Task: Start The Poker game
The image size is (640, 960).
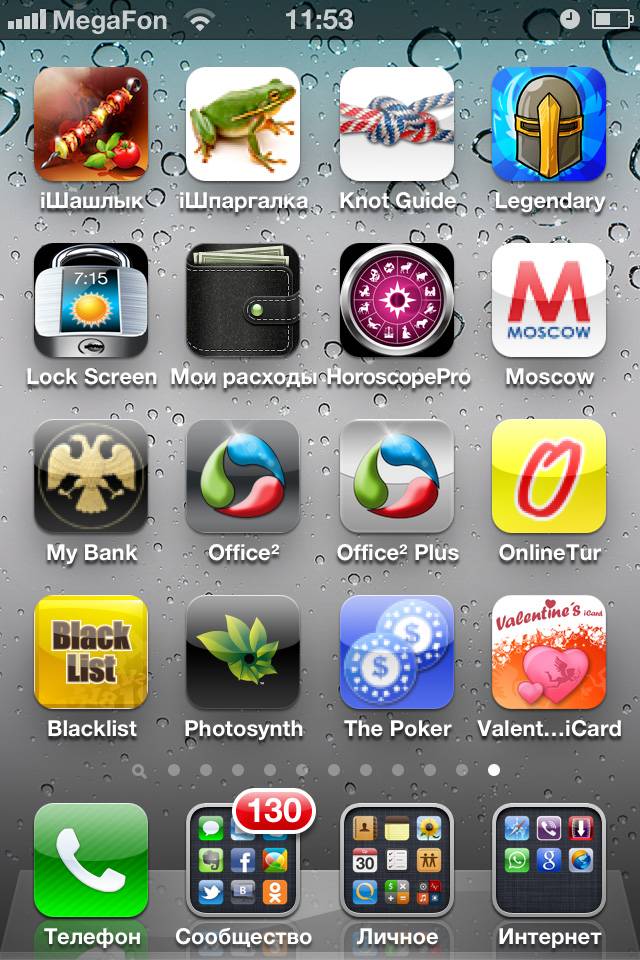Action: pos(396,652)
